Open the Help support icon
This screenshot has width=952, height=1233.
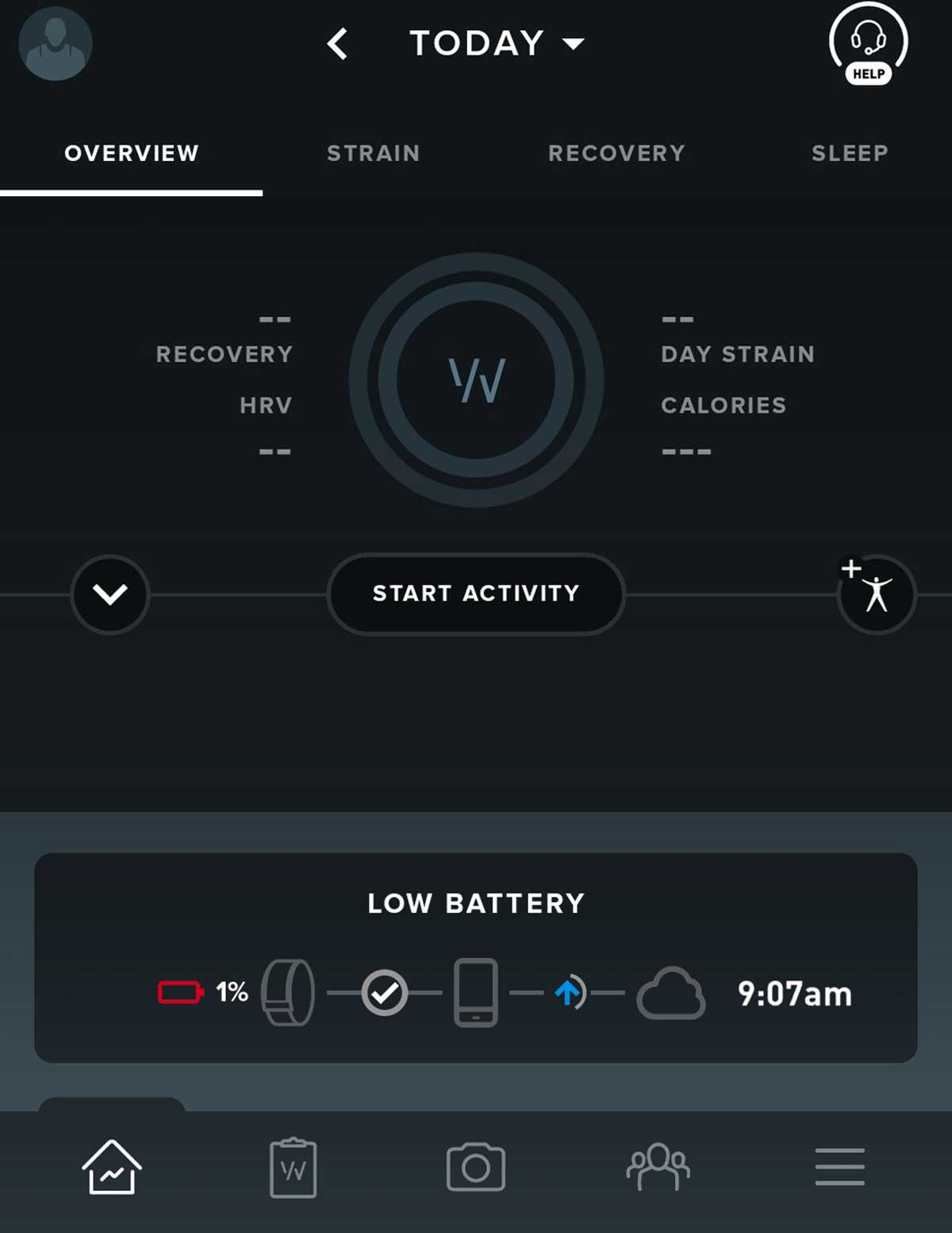click(x=867, y=44)
